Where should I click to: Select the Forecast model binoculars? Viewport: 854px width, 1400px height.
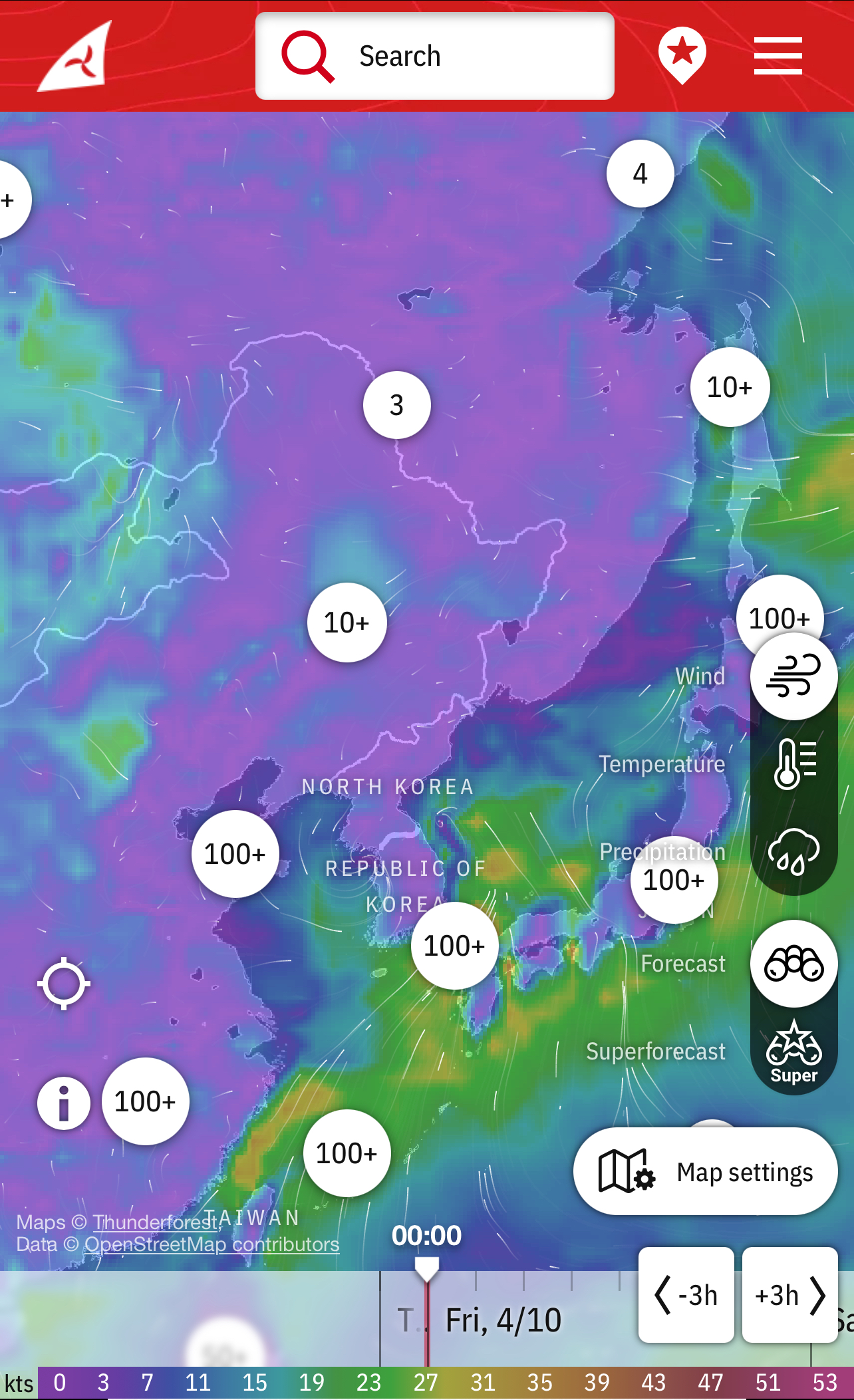click(793, 963)
